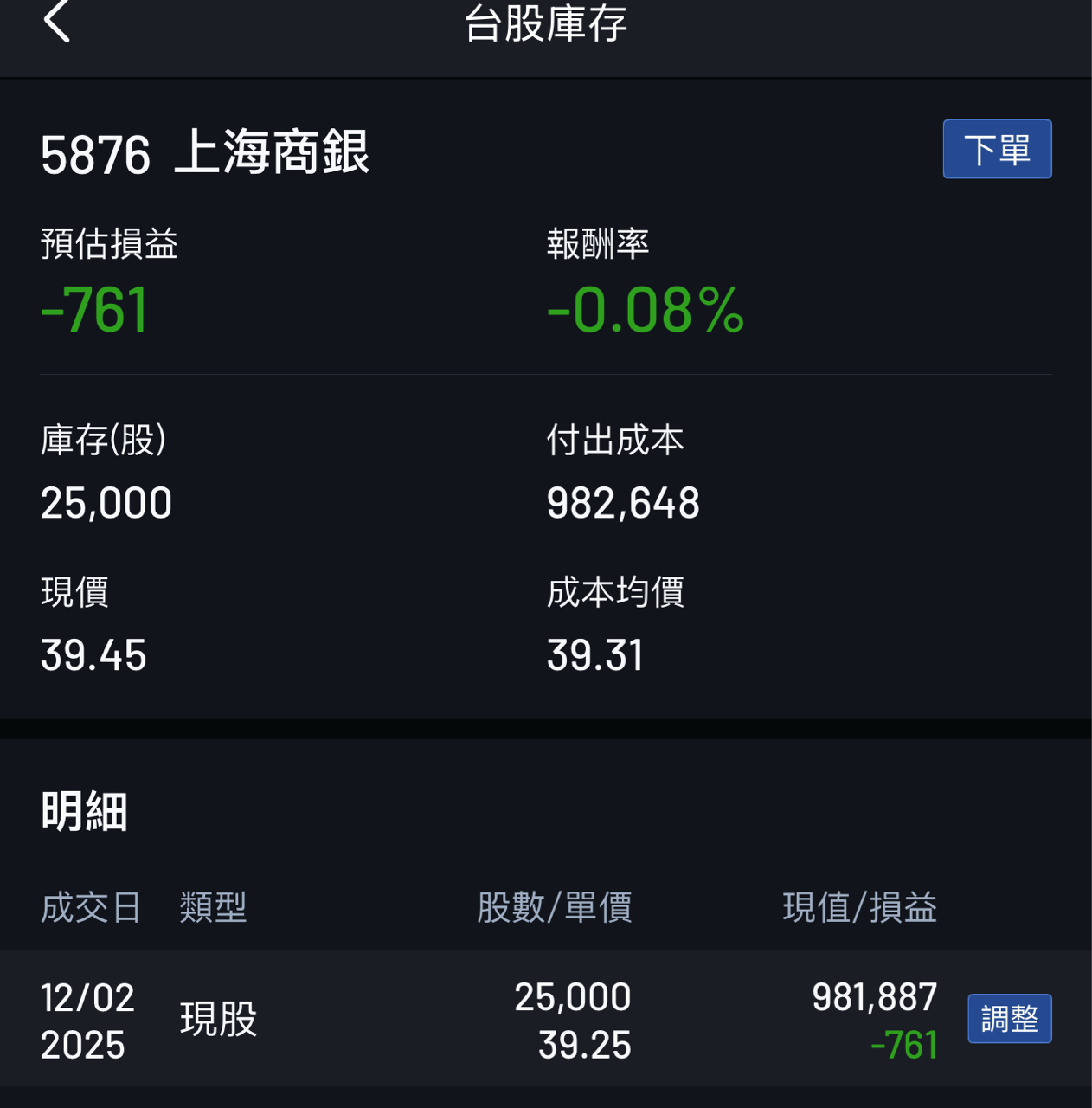Tap the 下單 button to place an order
The image size is (1092, 1108).
click(997, 148)
